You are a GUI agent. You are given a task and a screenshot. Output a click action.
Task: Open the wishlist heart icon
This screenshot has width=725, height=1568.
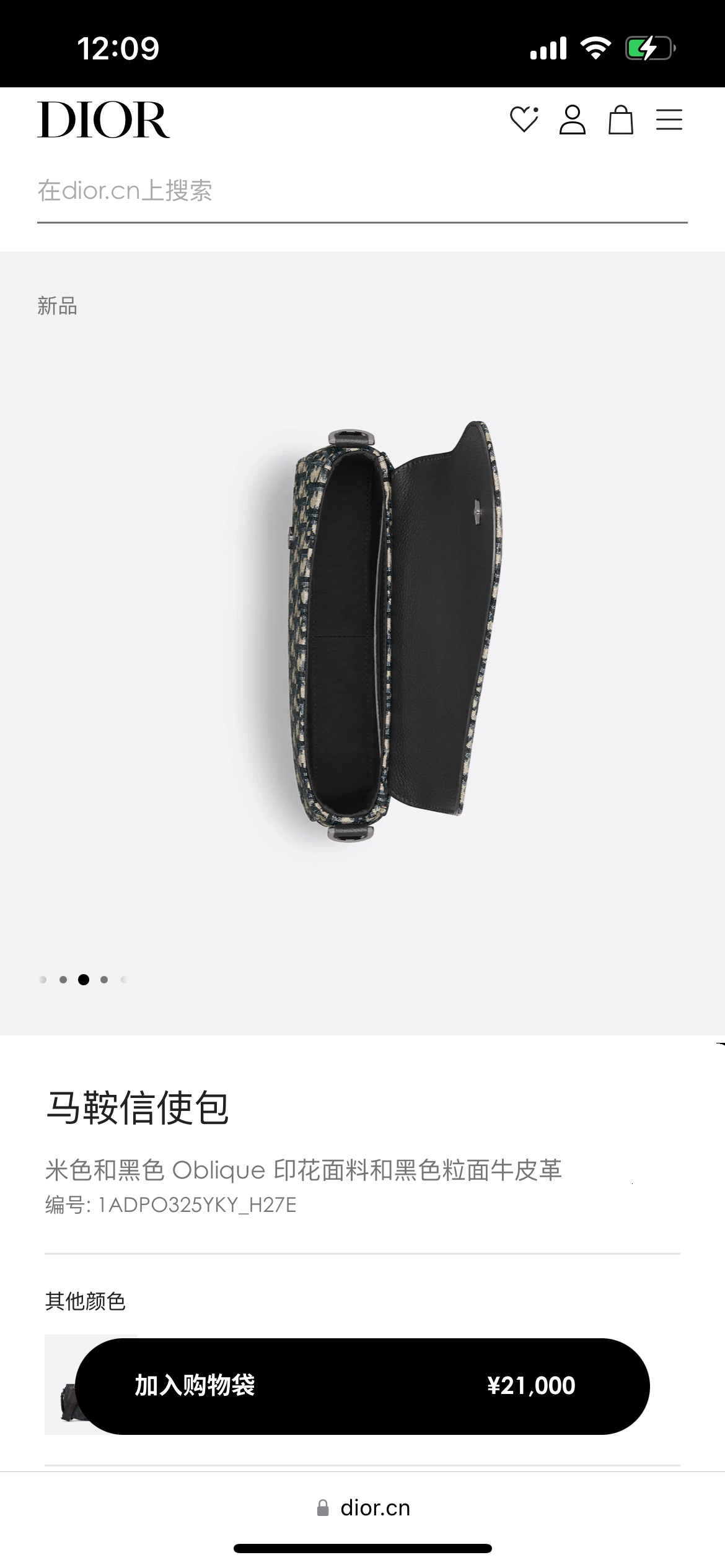pyautogui.click(x=524, y=120)
